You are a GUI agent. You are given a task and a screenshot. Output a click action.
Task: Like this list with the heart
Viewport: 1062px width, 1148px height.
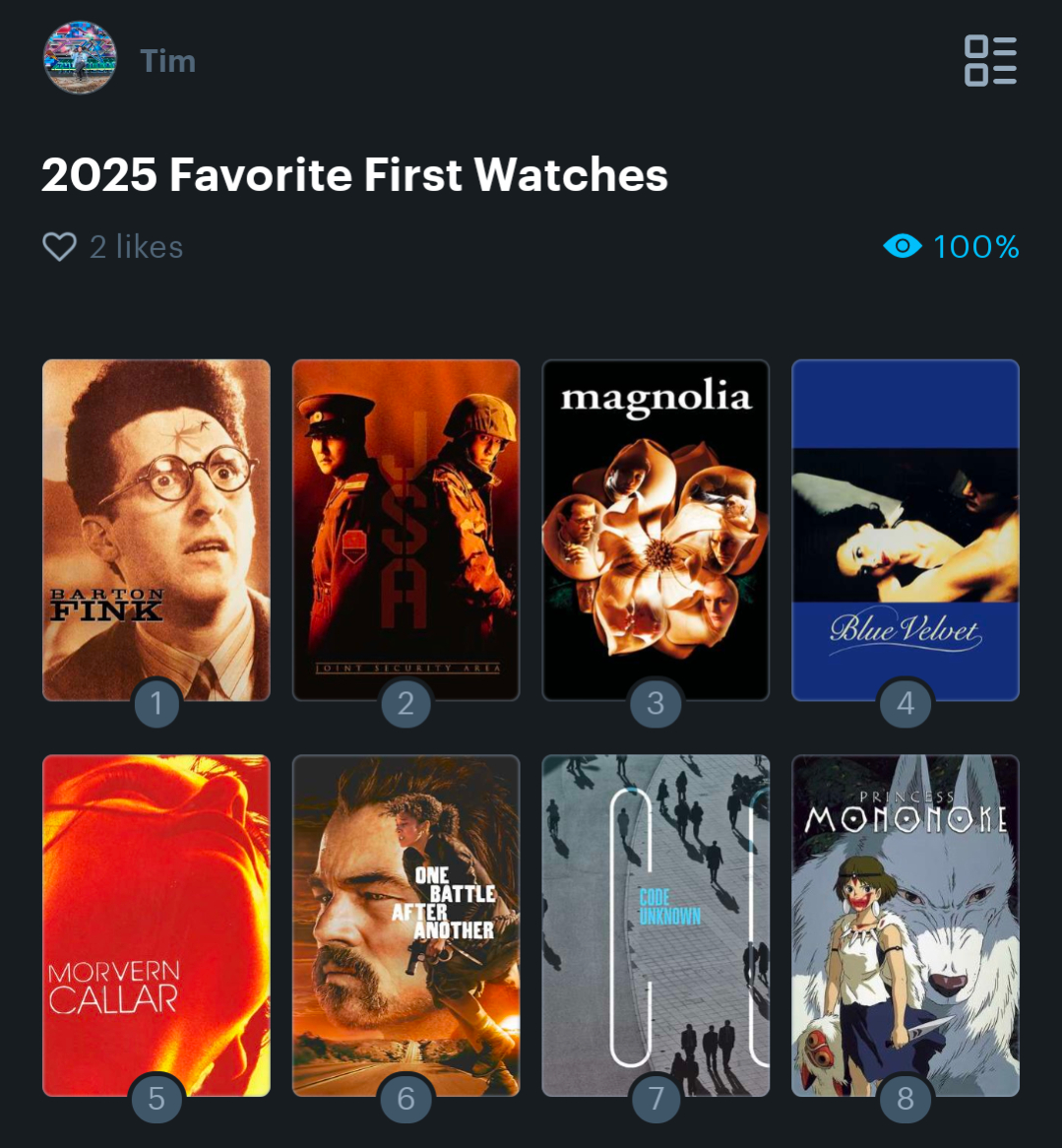(x=59, y=246)
